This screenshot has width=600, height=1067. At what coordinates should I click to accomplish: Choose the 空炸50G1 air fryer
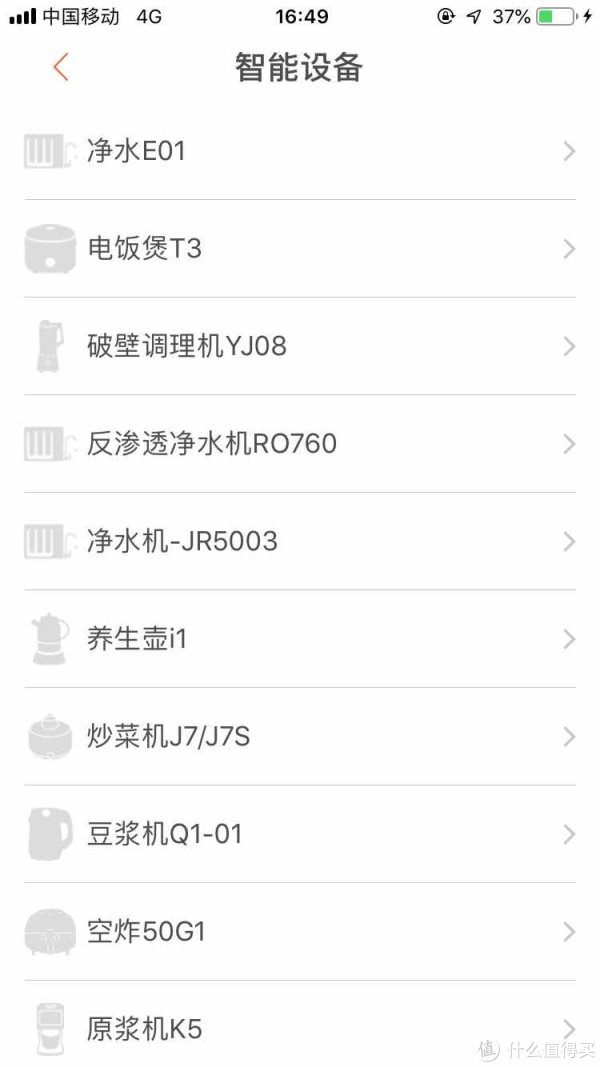coord(300,931)
